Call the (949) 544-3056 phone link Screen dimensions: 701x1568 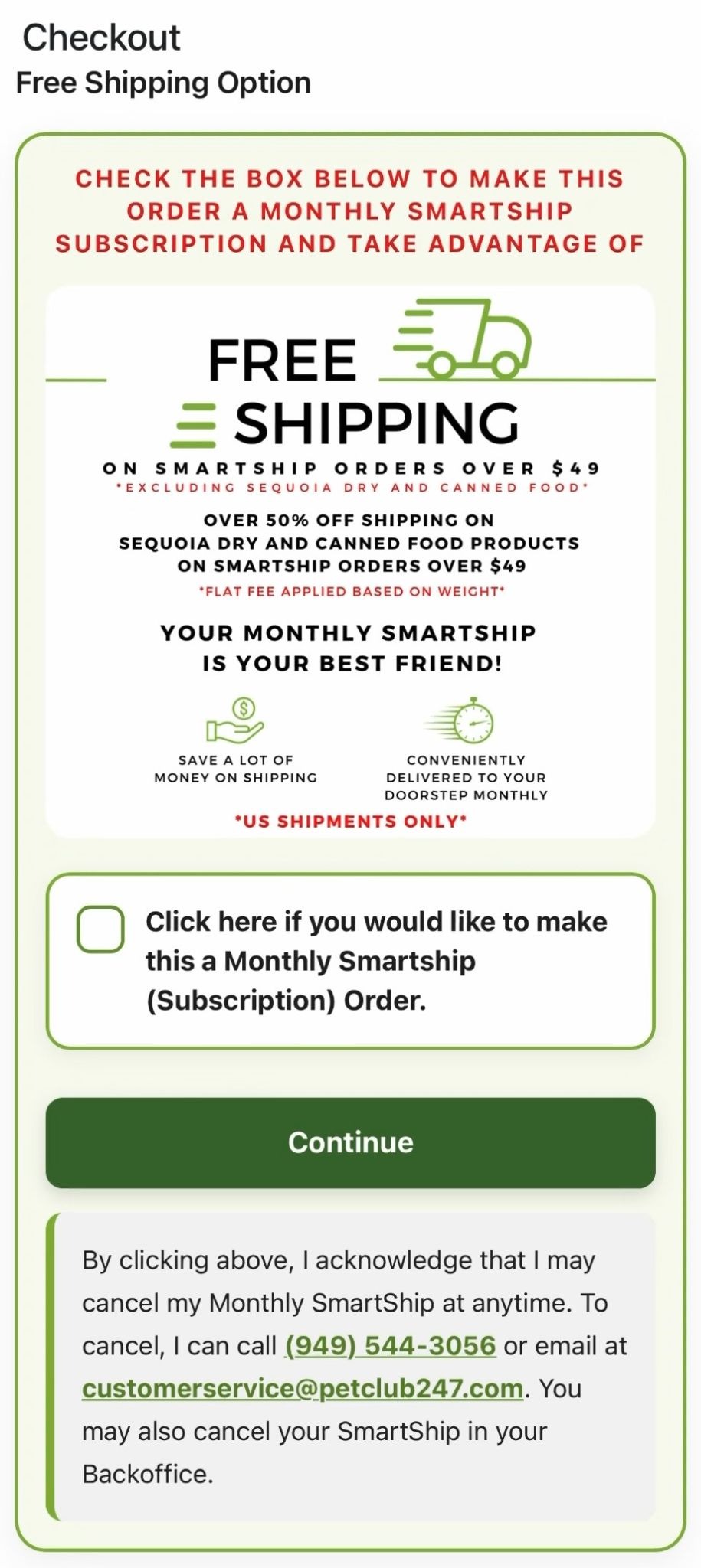pos(390,1345)
